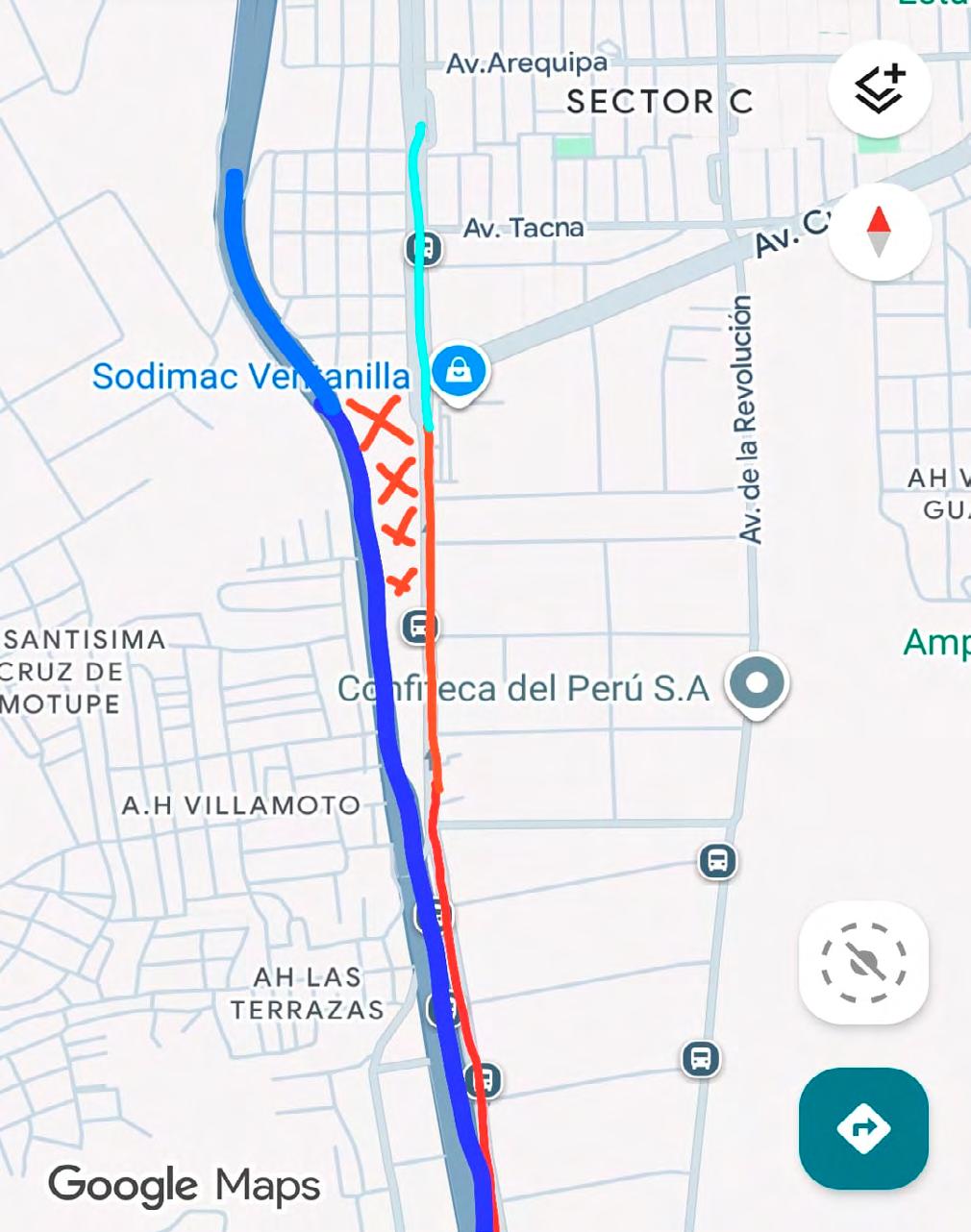Center map on my location

click(x=863, y=962)
